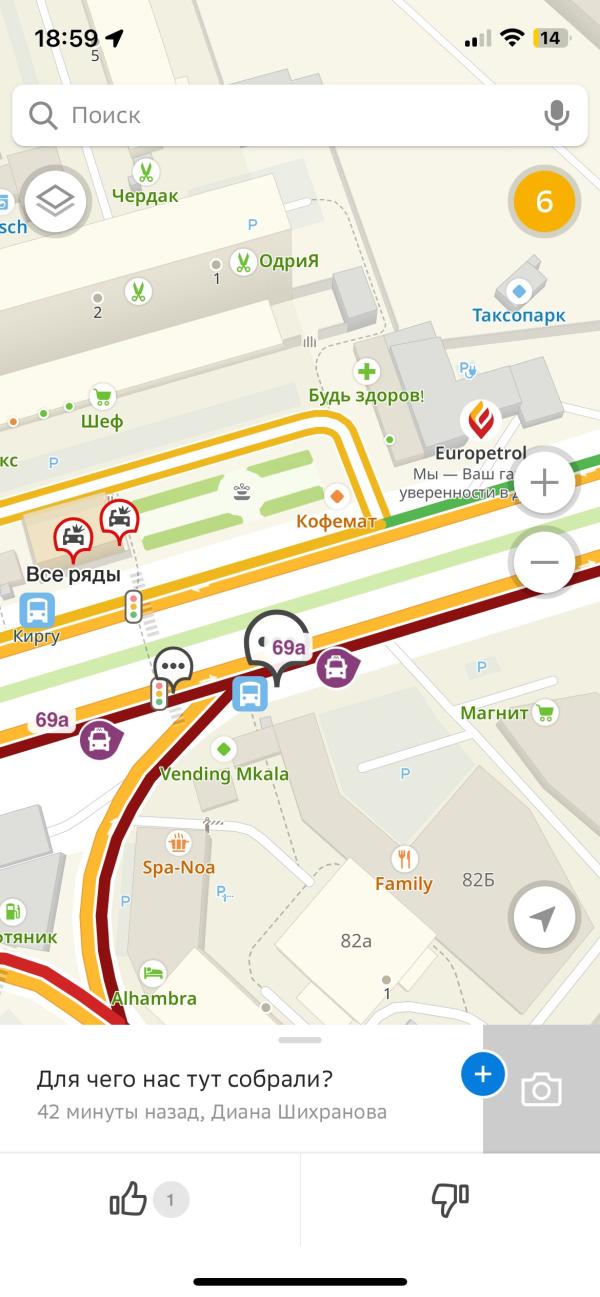
Task: Select the Магнит store marker
Action: pos(545,713)
